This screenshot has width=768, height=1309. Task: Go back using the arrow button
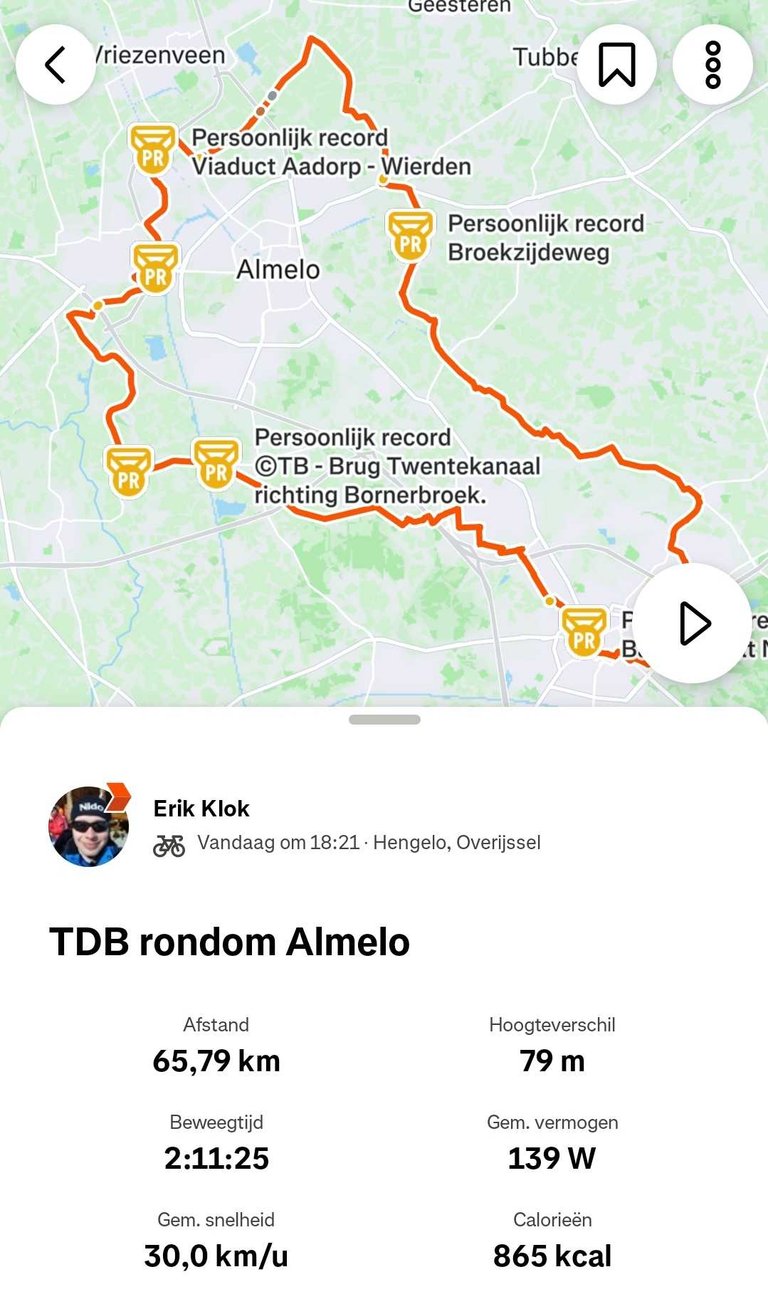click(55, 65)
